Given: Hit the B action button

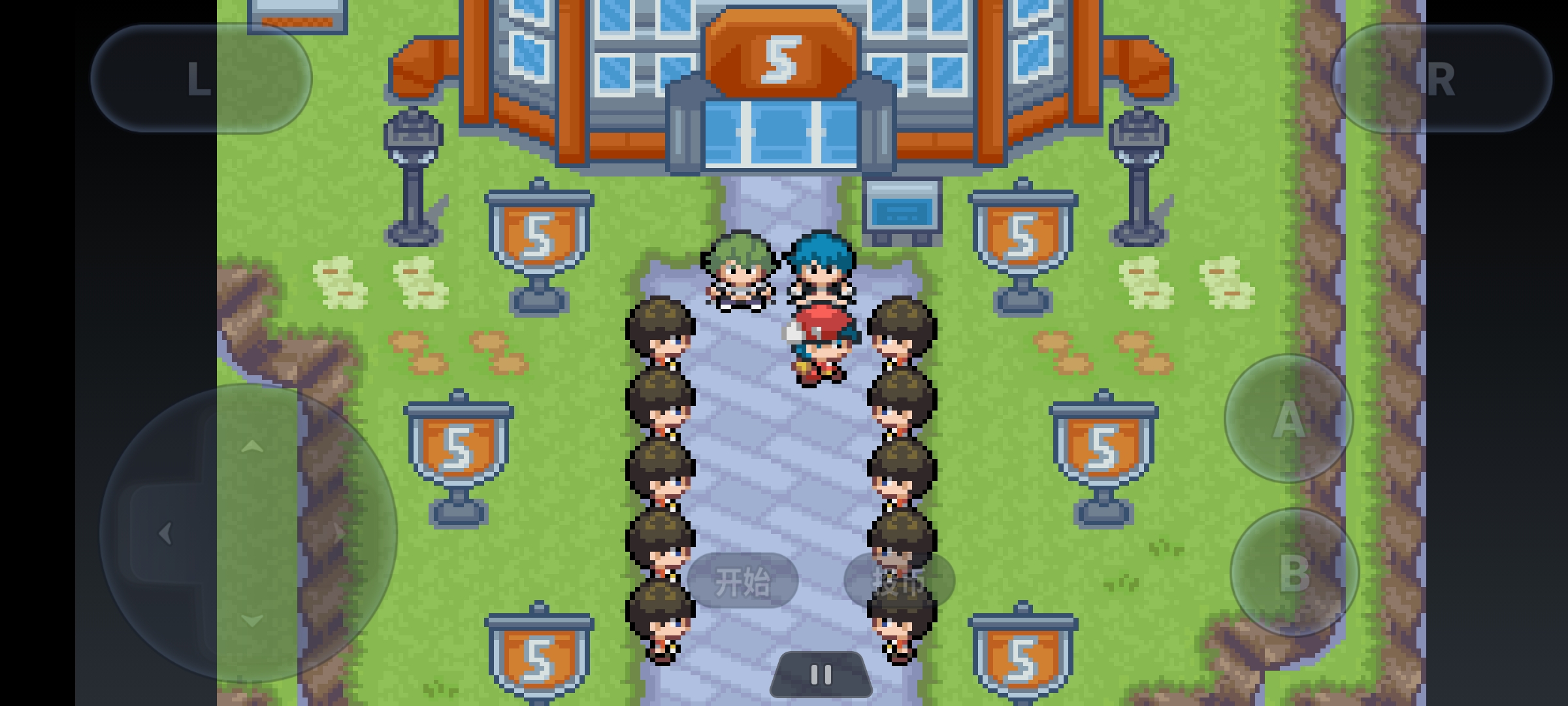Looking at the screenshot, I should (1294, 573).
